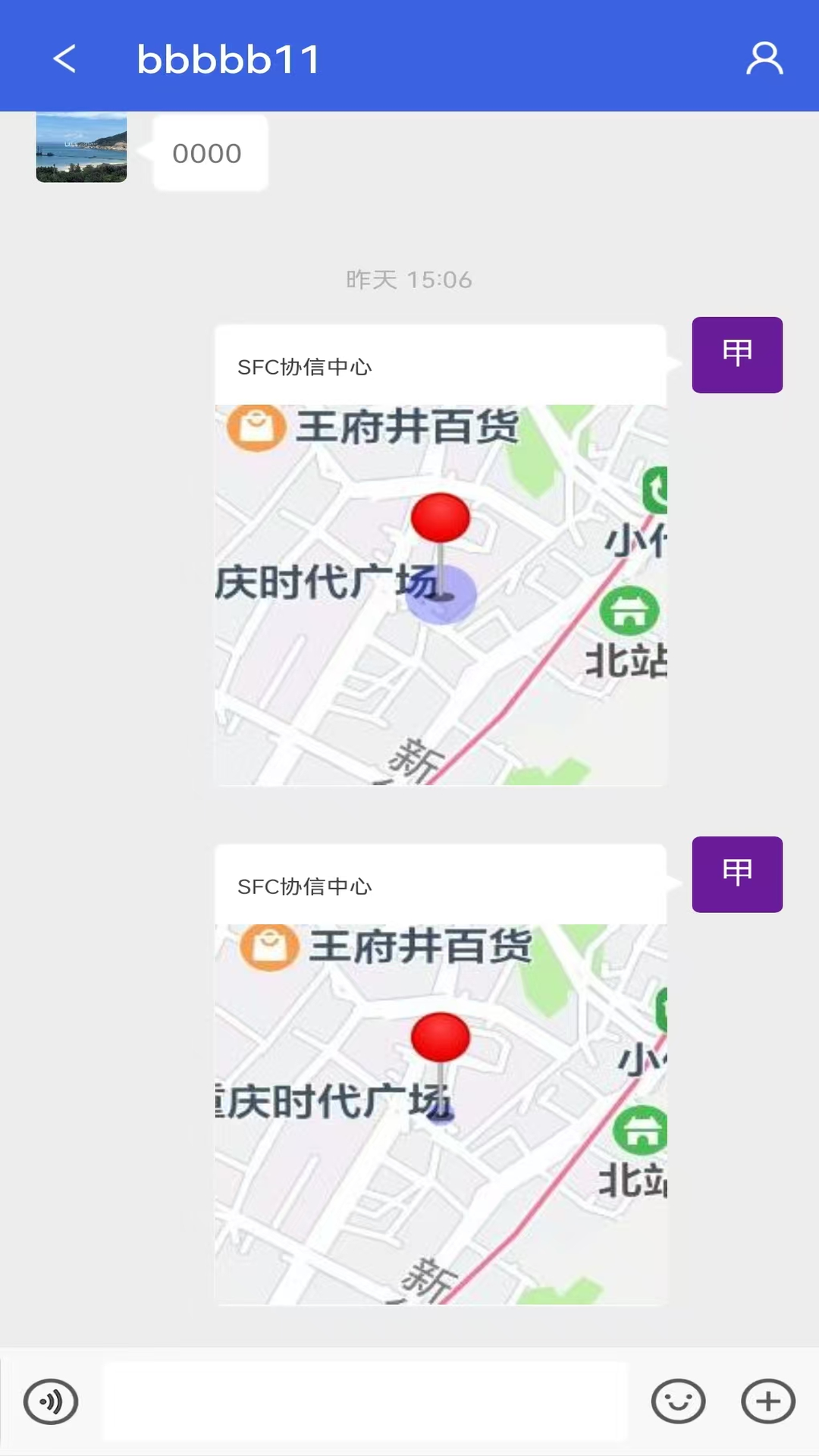Tap the back arrow to leave chat

click(64, 58)
